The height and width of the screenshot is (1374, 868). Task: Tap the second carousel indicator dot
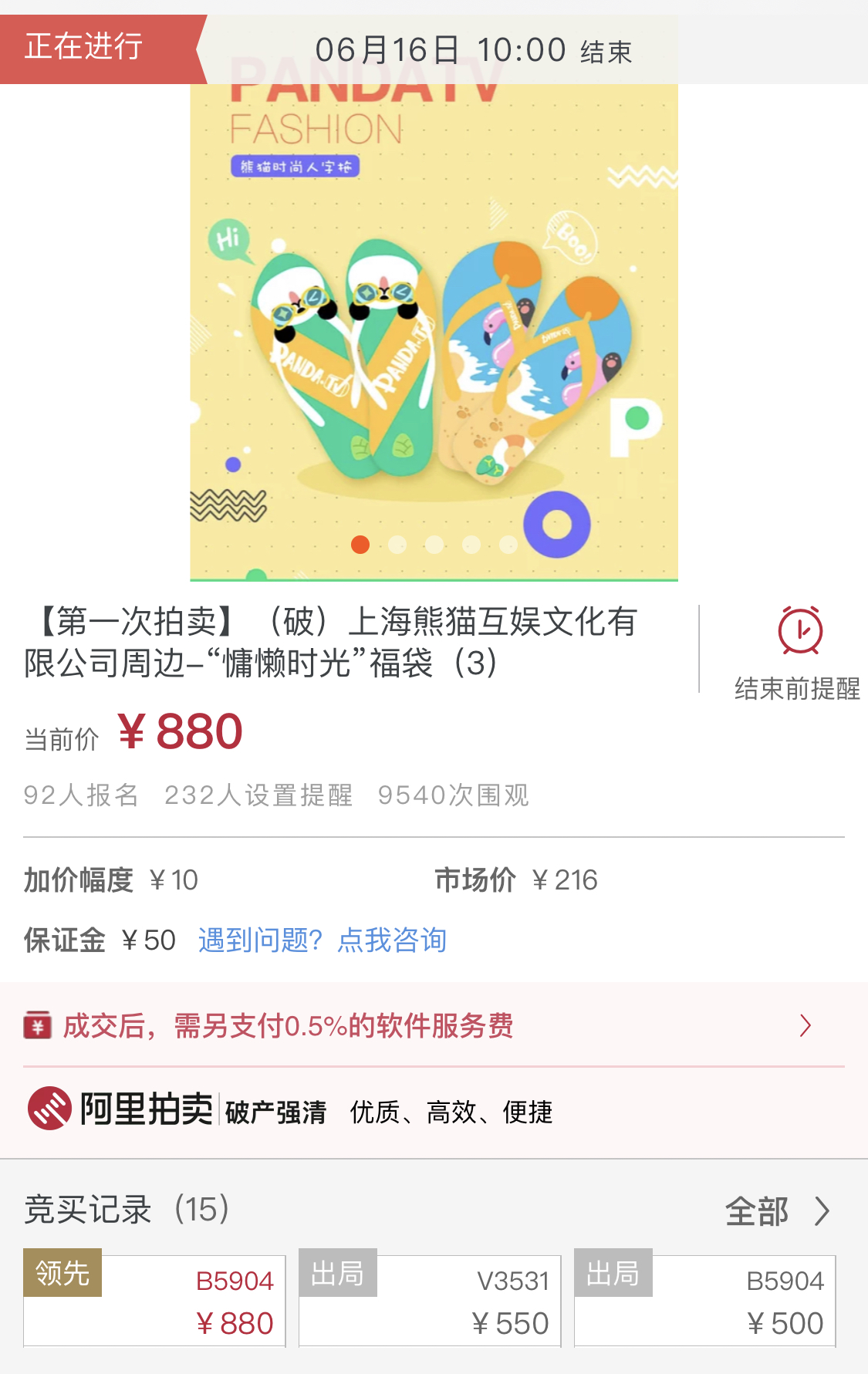click(x=397, y=544)
